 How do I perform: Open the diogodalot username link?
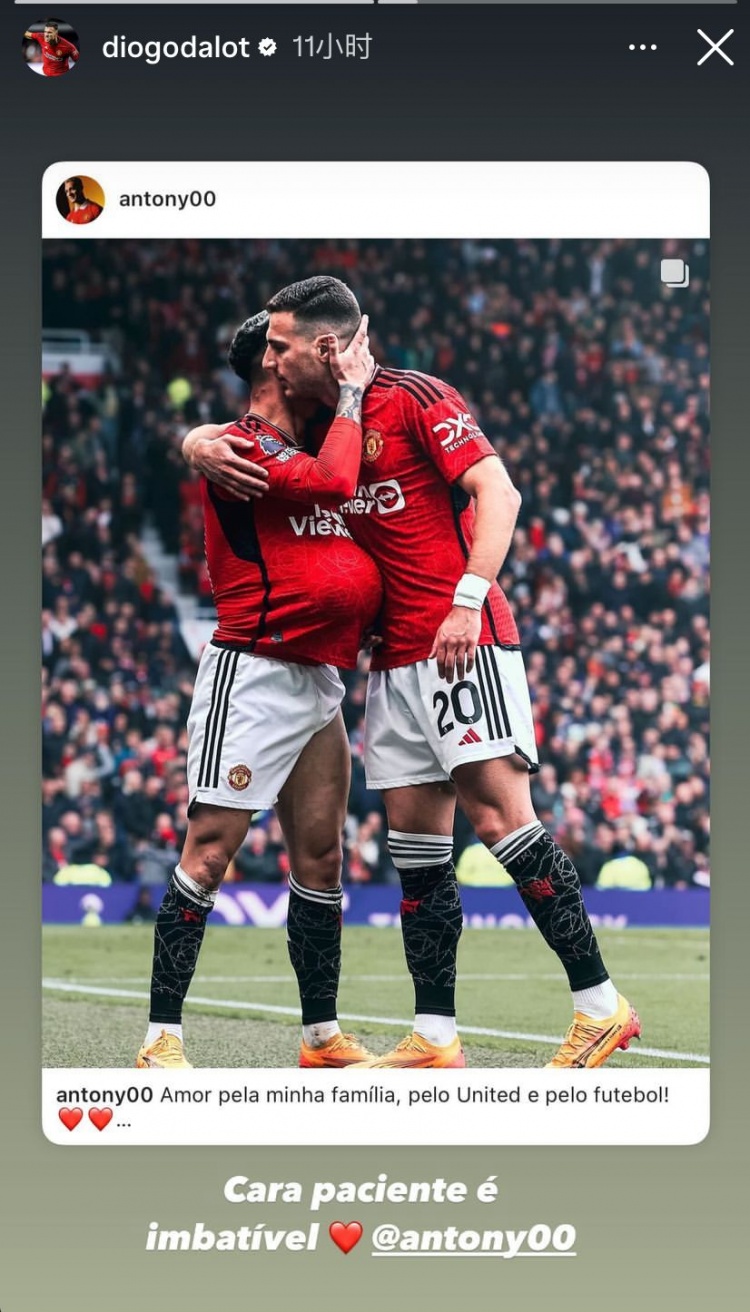[x=175, y=47]
